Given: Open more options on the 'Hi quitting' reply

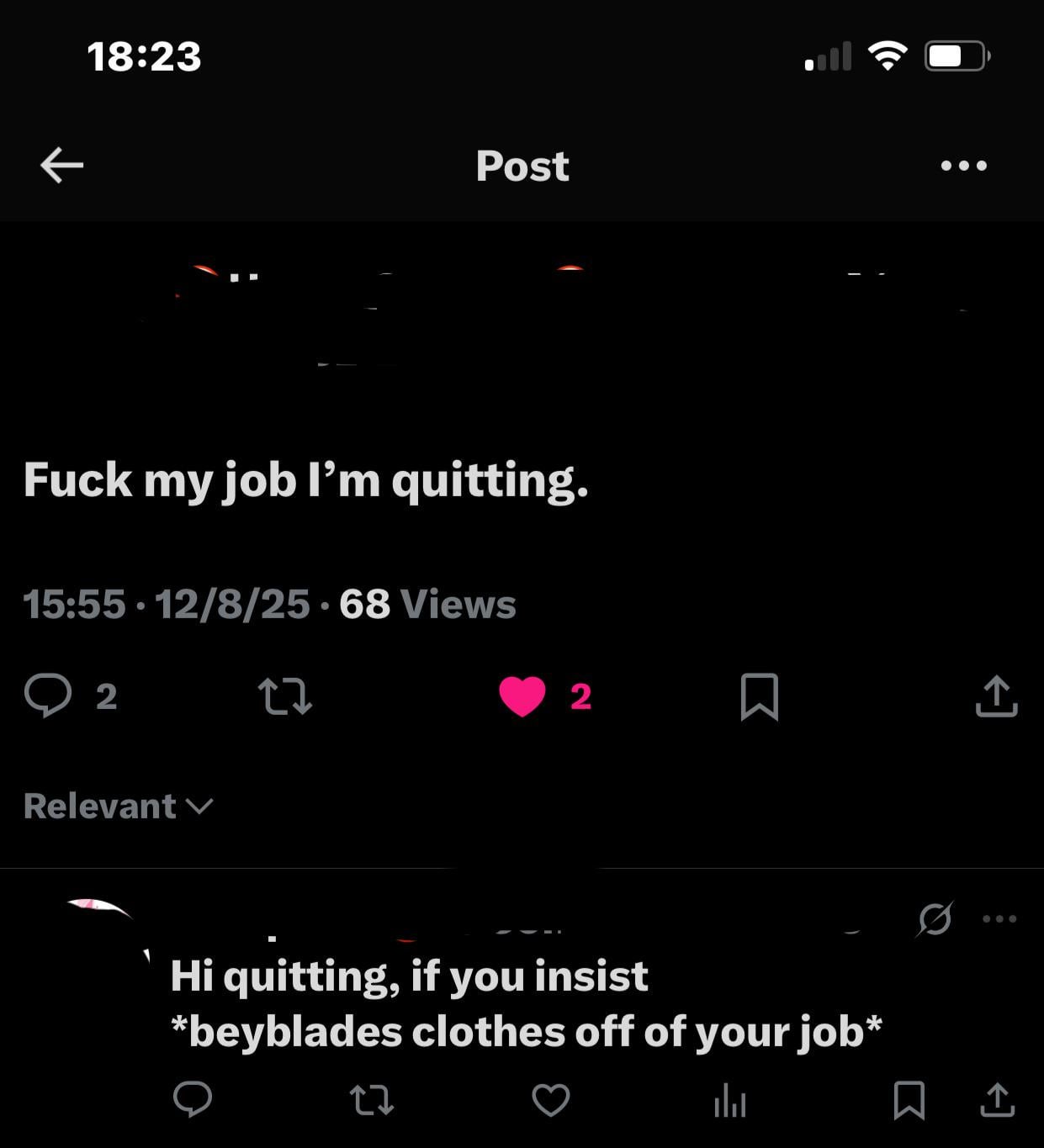Looking at the screenshot, I should [999, 918].
